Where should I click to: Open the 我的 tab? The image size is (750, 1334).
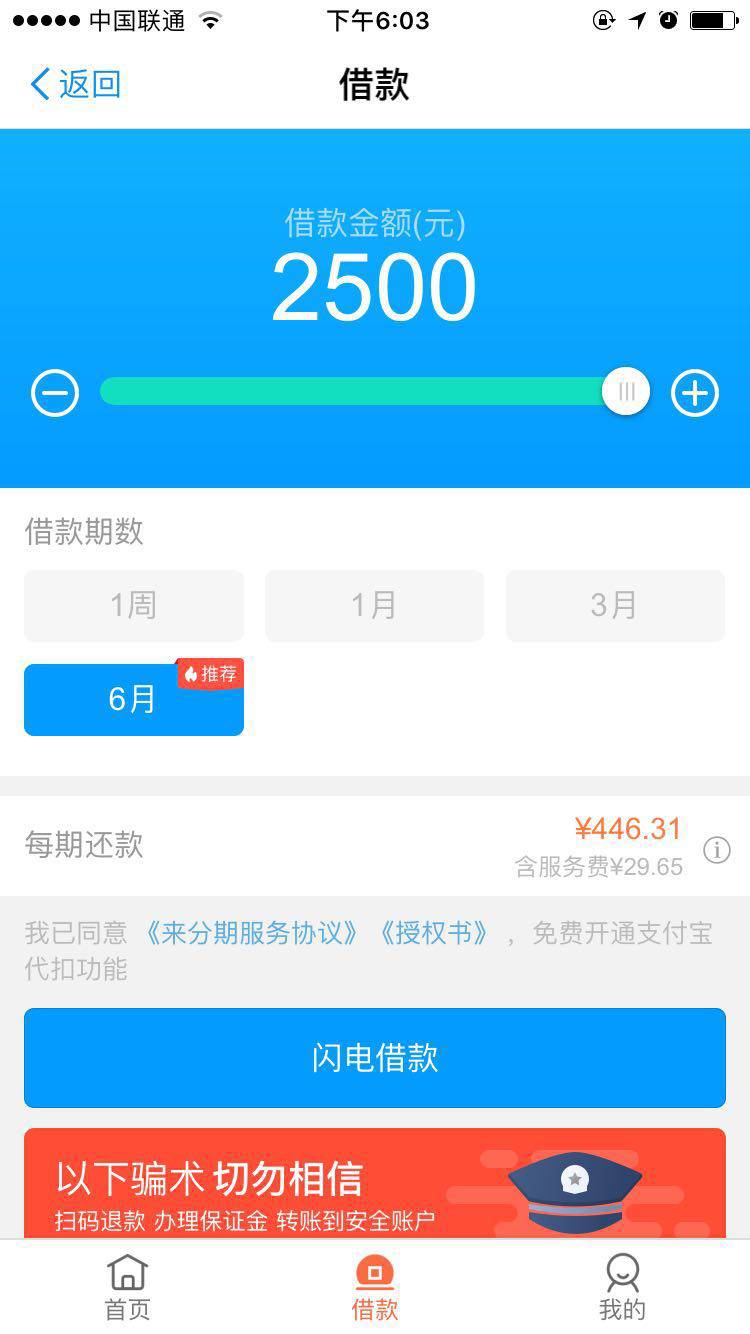[x=622, y=1288]
